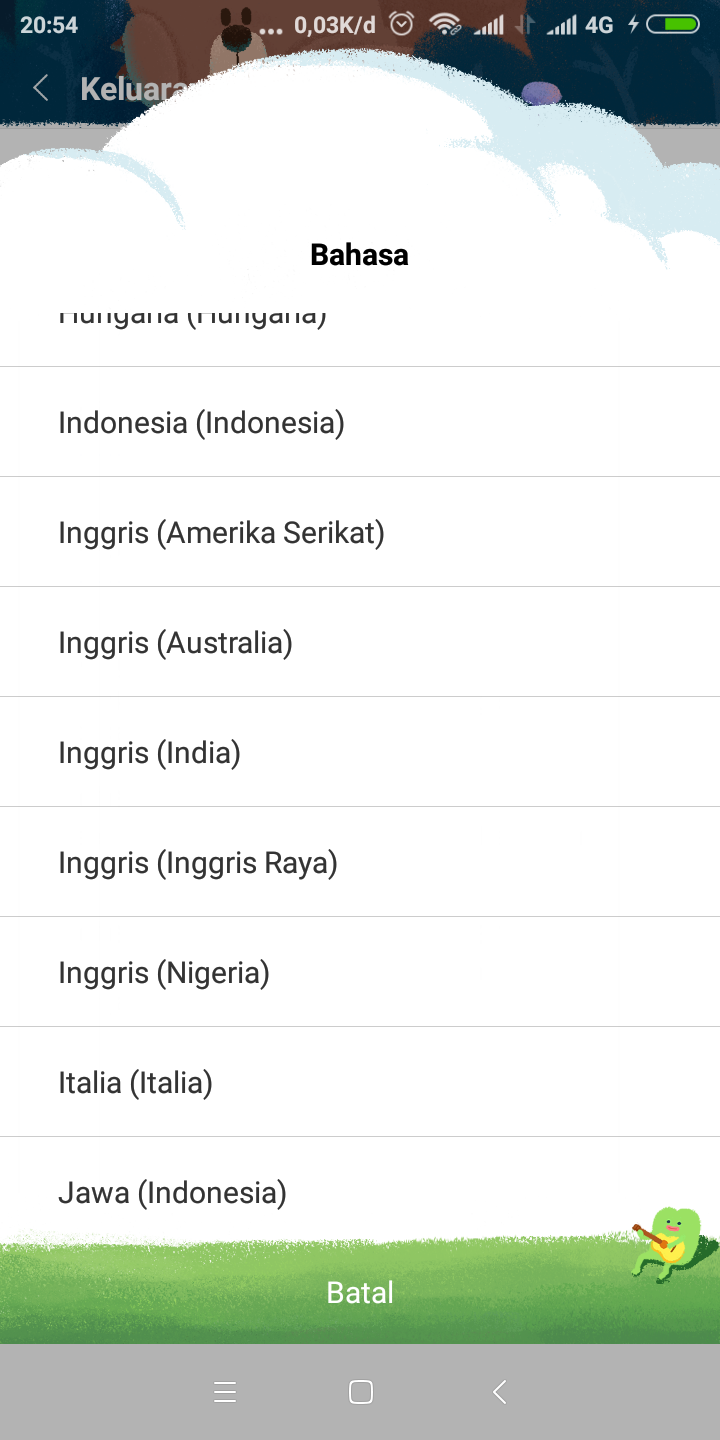Screen dimensions: 720x1440
Task: Pick Inggris (Australia) from list
Action: (x=175, y=642)
